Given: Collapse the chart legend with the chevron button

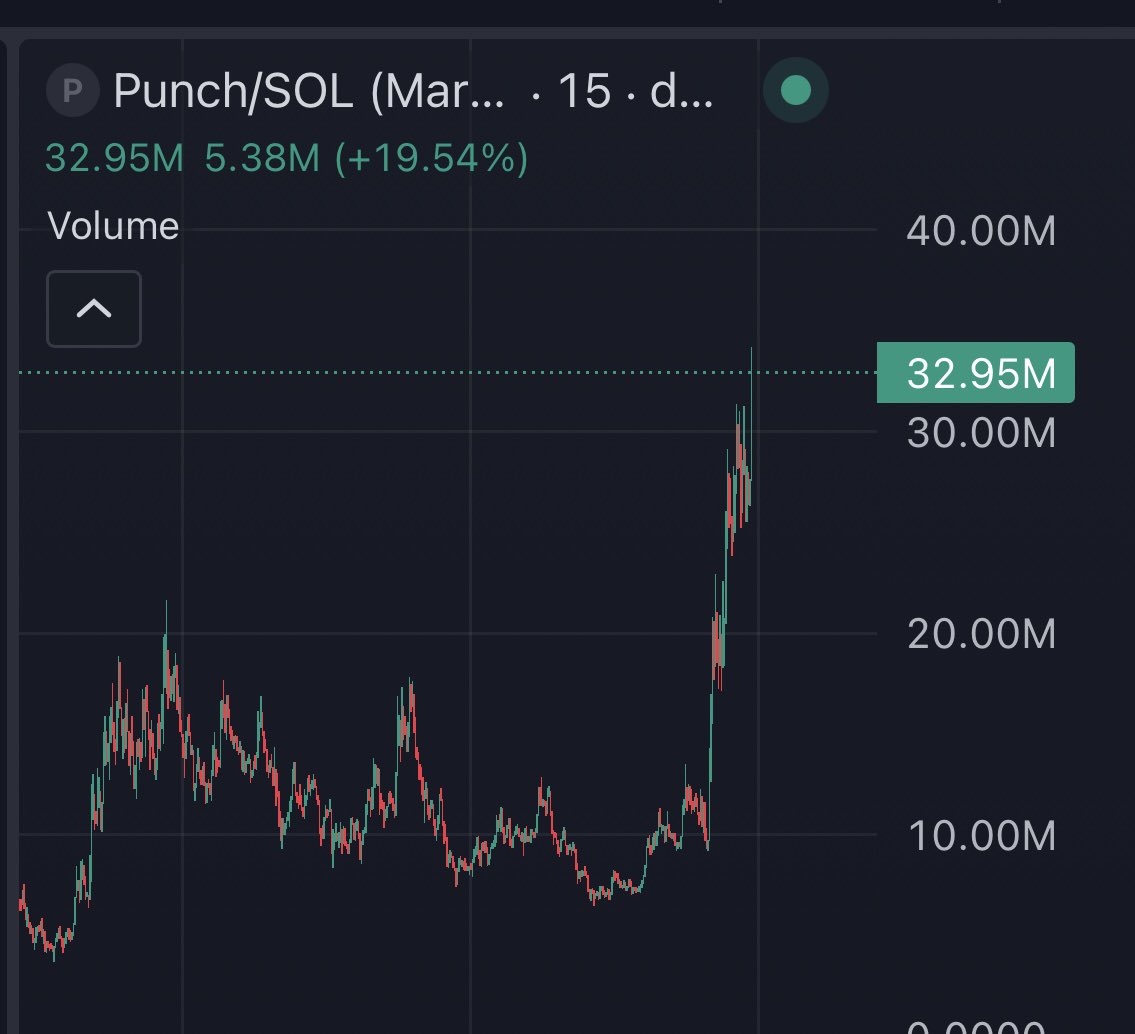Looking at the screenshot, I should click(x=94, y=309).
